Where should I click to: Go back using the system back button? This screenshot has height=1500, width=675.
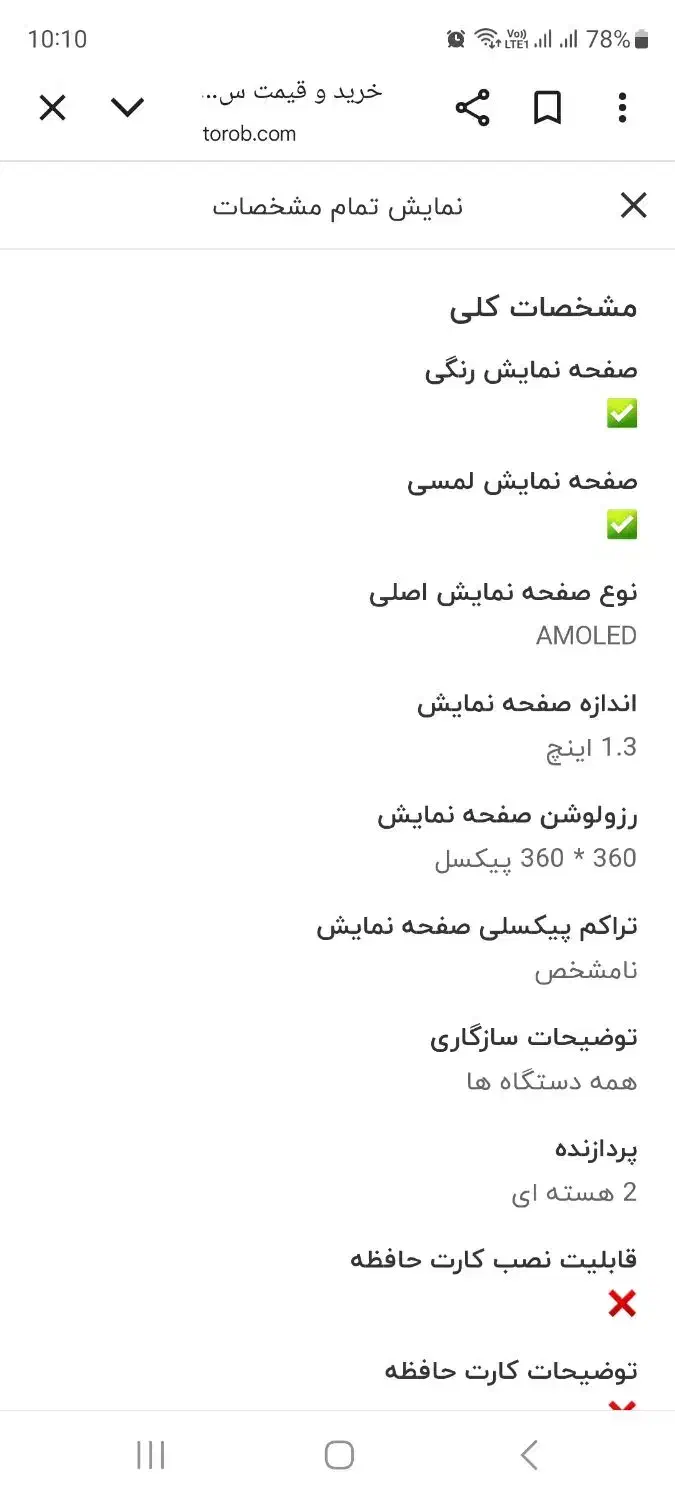529,1455
